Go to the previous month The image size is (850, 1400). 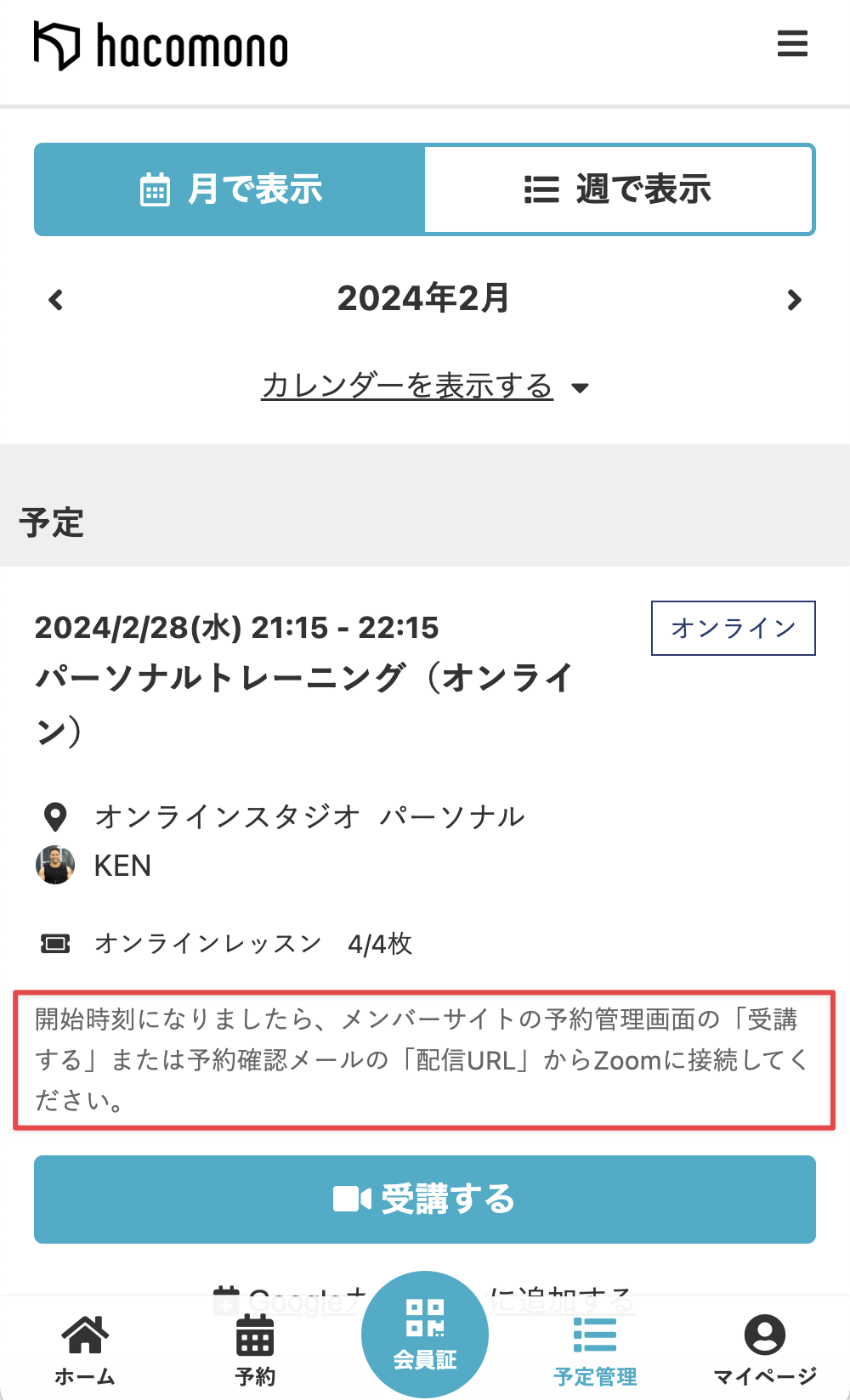(56, 300)
